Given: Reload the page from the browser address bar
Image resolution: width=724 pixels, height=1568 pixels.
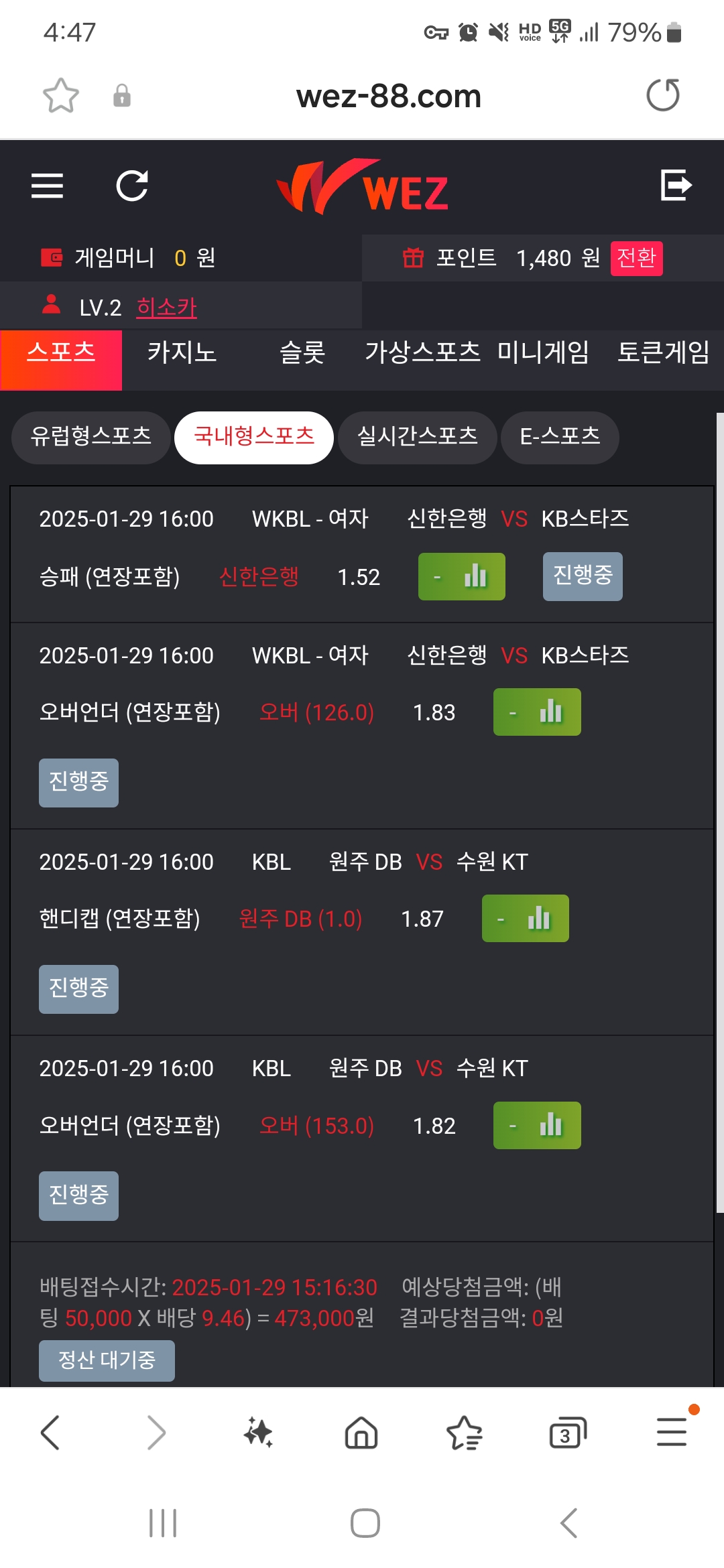Looking at the screenshot, I should tap(663, 95).
